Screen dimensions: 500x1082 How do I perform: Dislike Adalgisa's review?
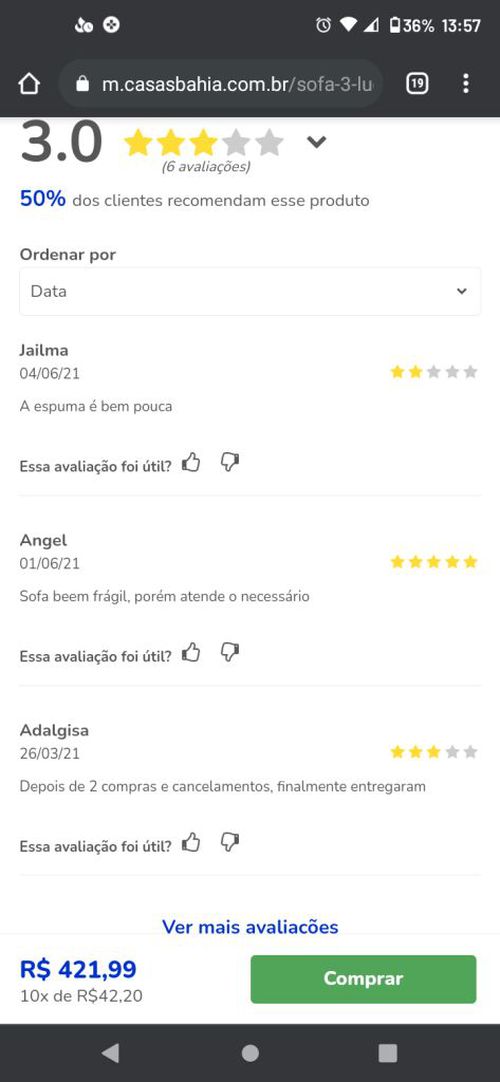(x=230, y=842)
